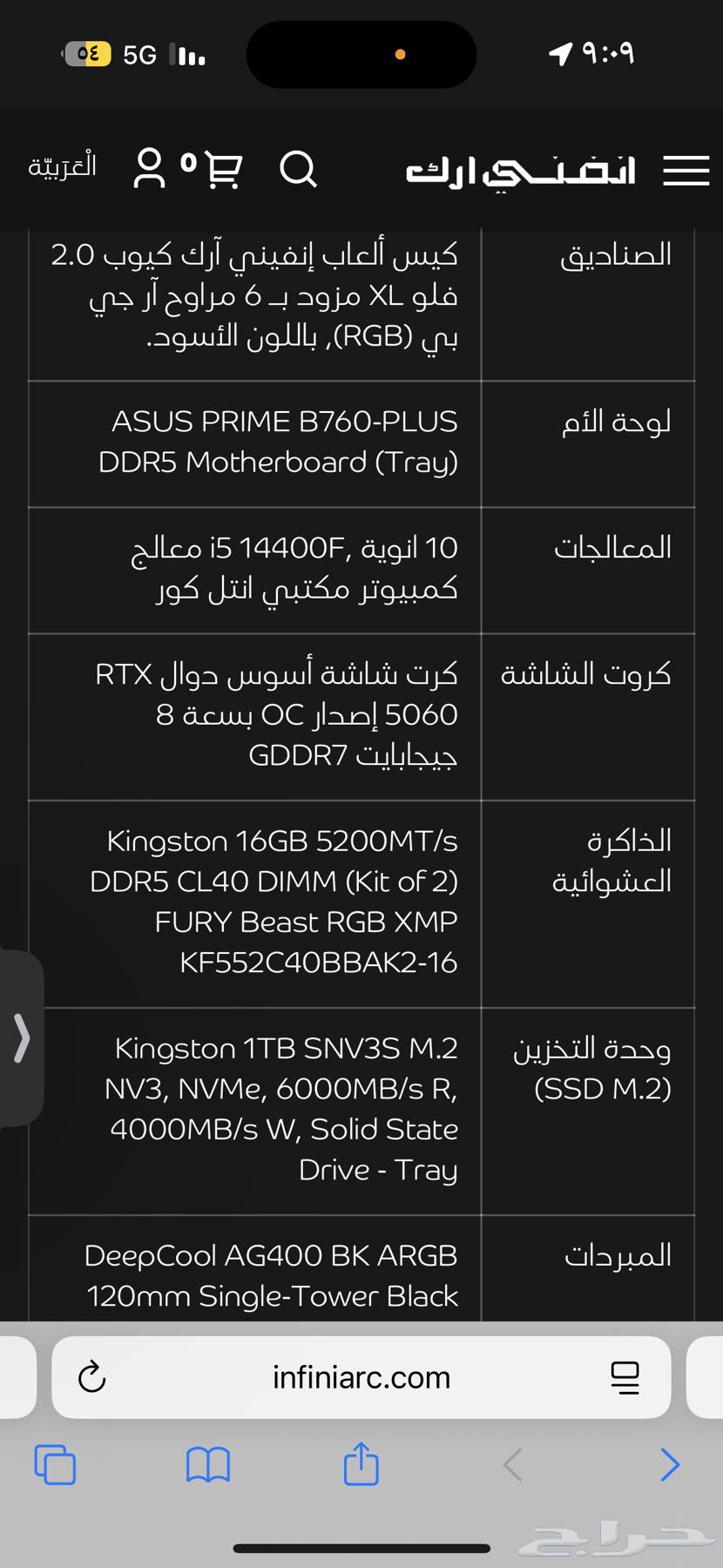The height and width of the screenshot is (1568, 723).
Task: Tap the battery level indicator
Action: click(87, 53)
